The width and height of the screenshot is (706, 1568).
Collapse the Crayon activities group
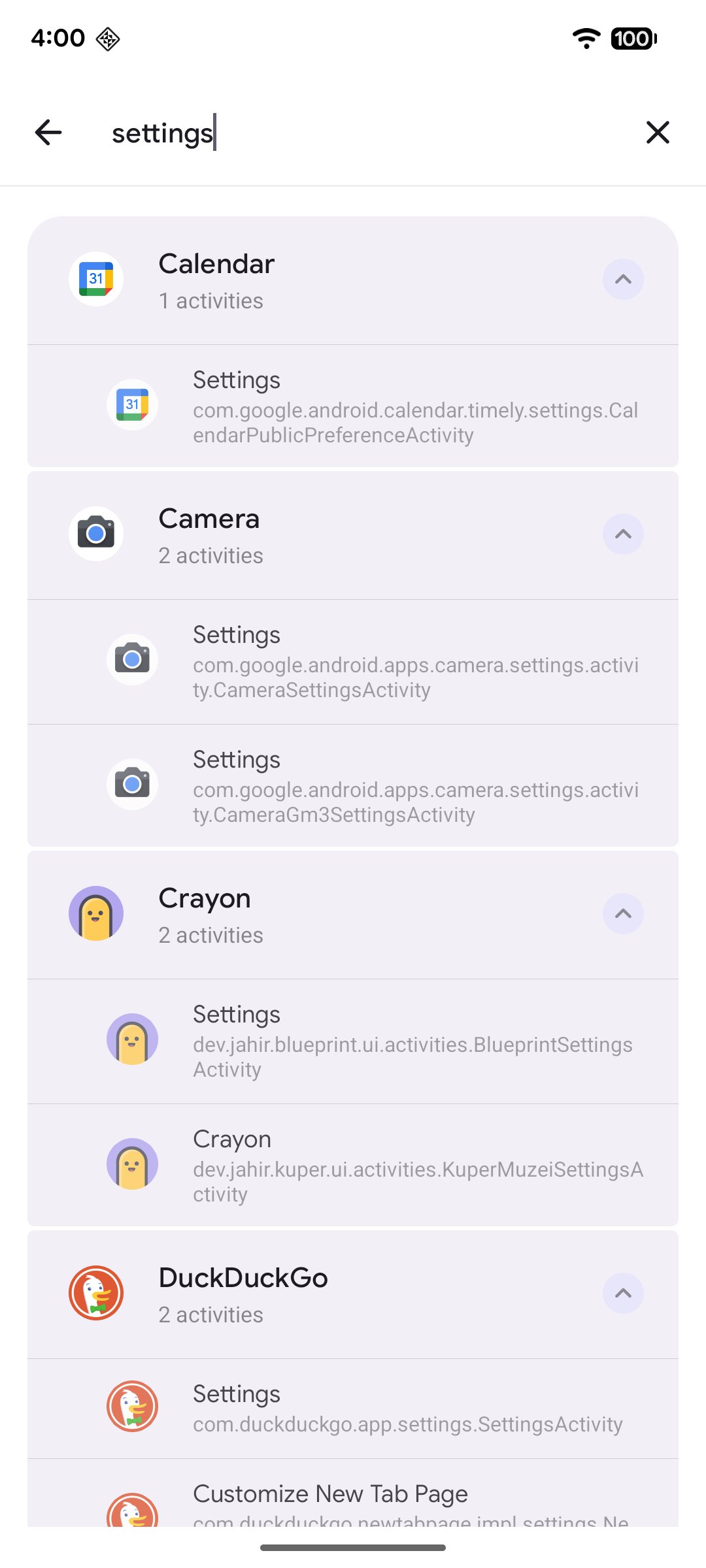coord(623,914)
